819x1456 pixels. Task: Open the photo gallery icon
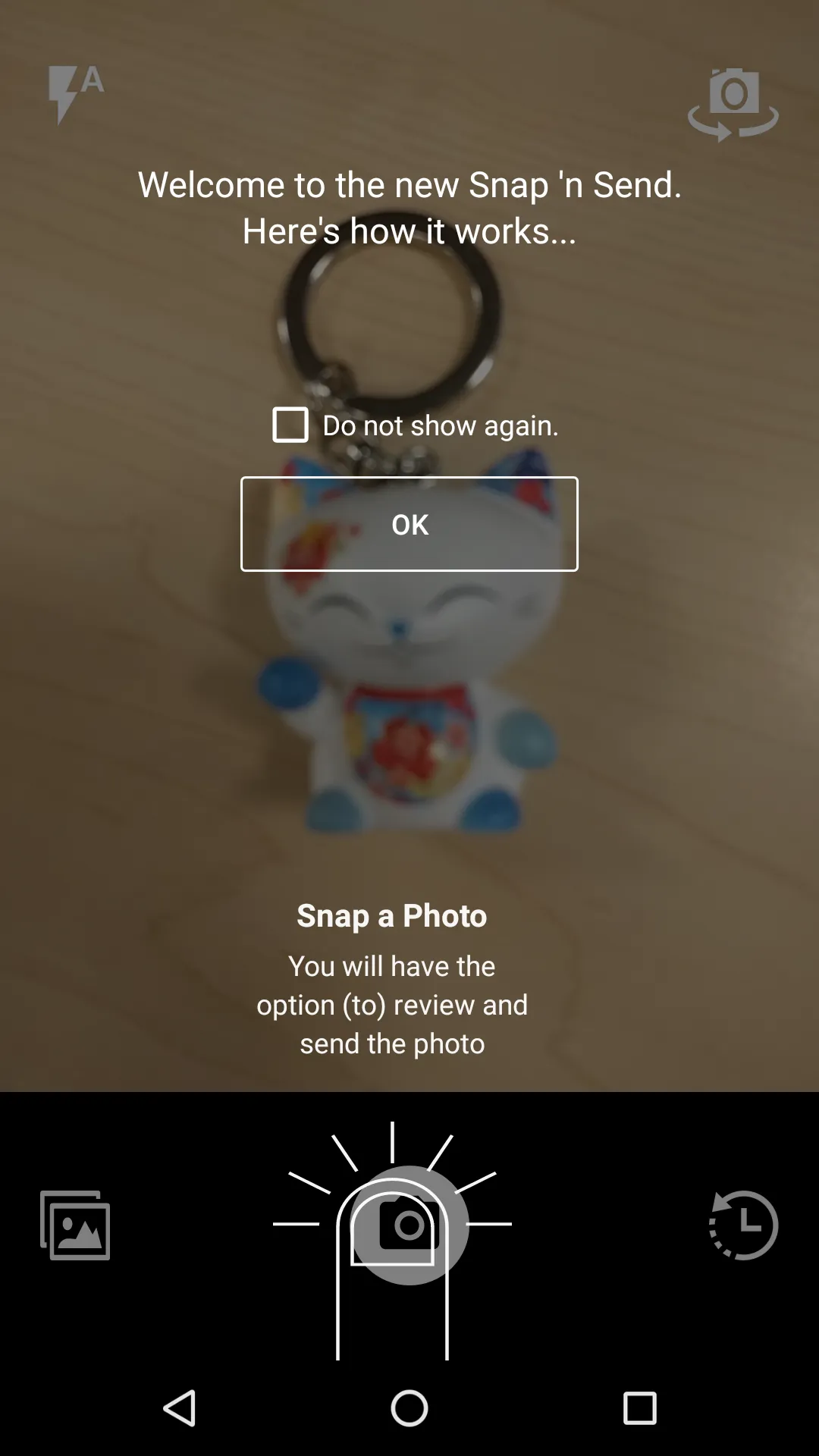pos(75,1225)
